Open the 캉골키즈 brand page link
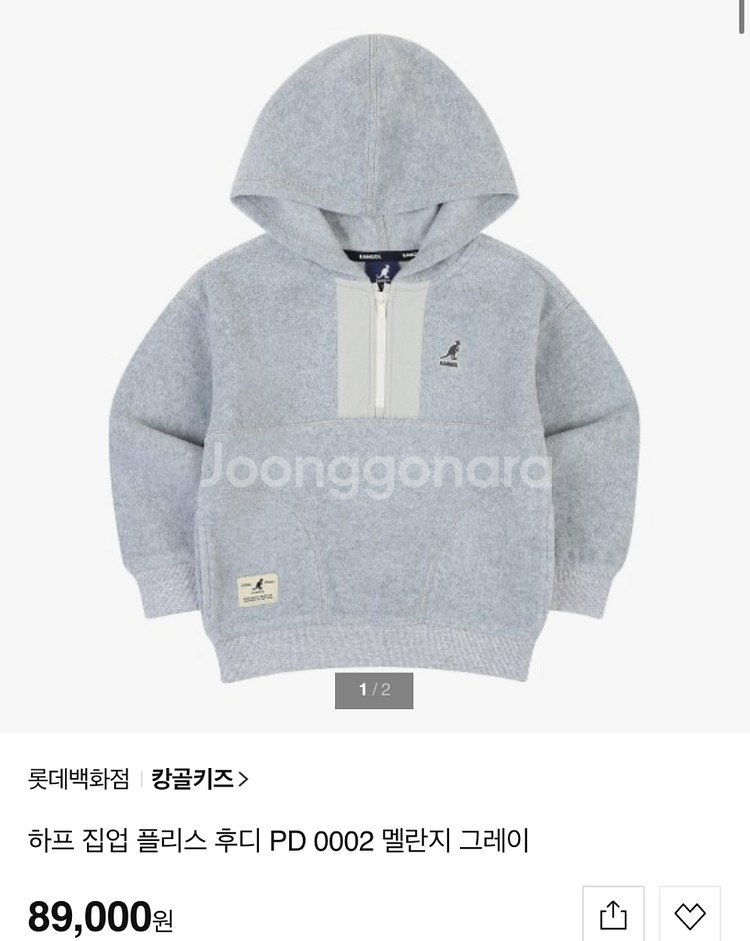The width and height of the screenshot is (750, 941). 200,779
